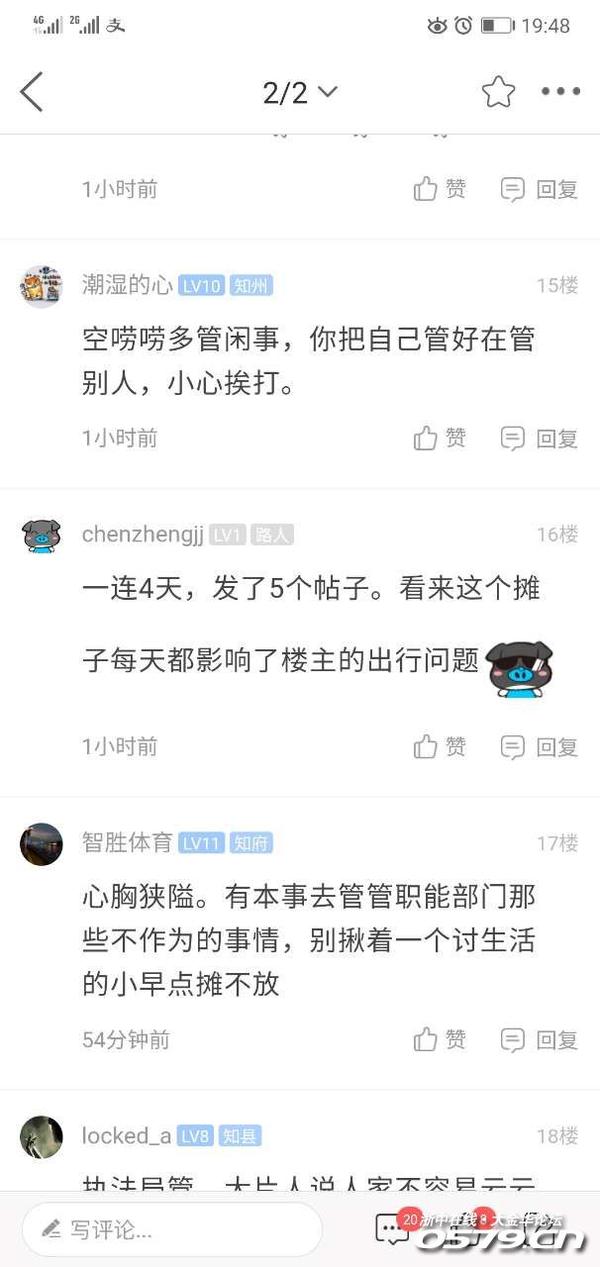Open the comments icon with the 20 badge

coord(392,1229)
